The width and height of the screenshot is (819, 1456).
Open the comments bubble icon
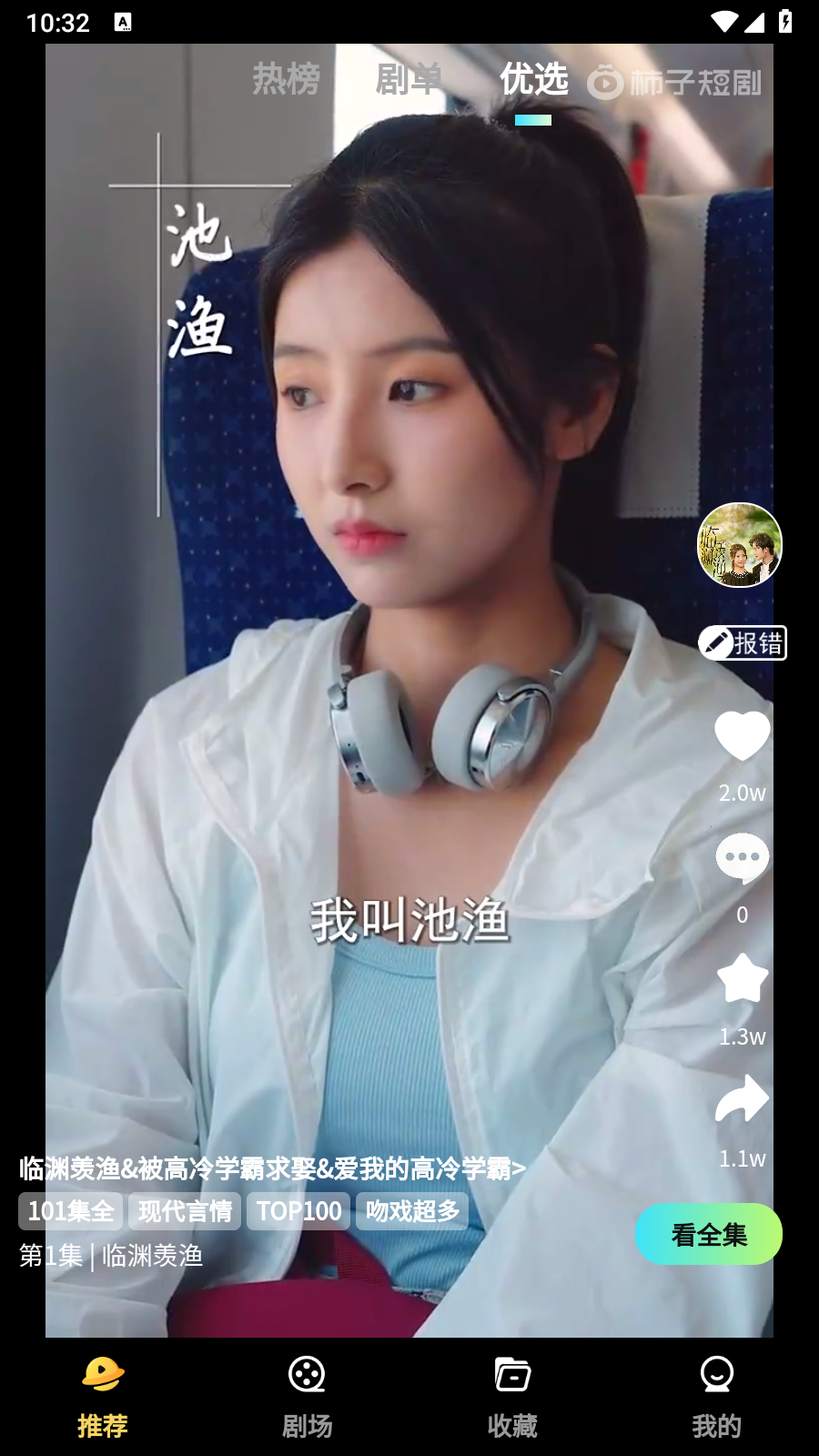(x=743, y=858)
